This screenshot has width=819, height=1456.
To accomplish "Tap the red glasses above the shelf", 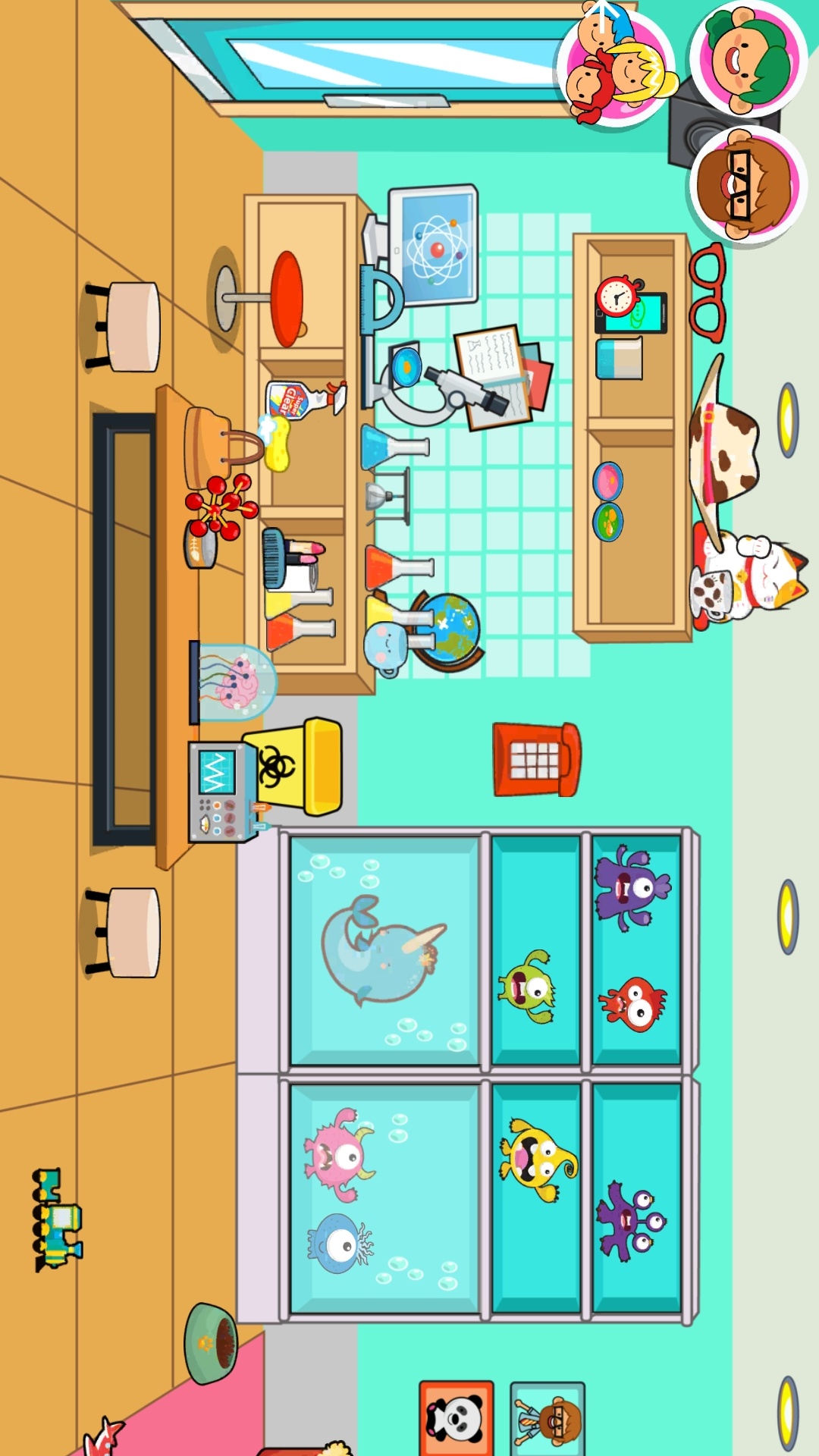I will (x=708, y=292).
